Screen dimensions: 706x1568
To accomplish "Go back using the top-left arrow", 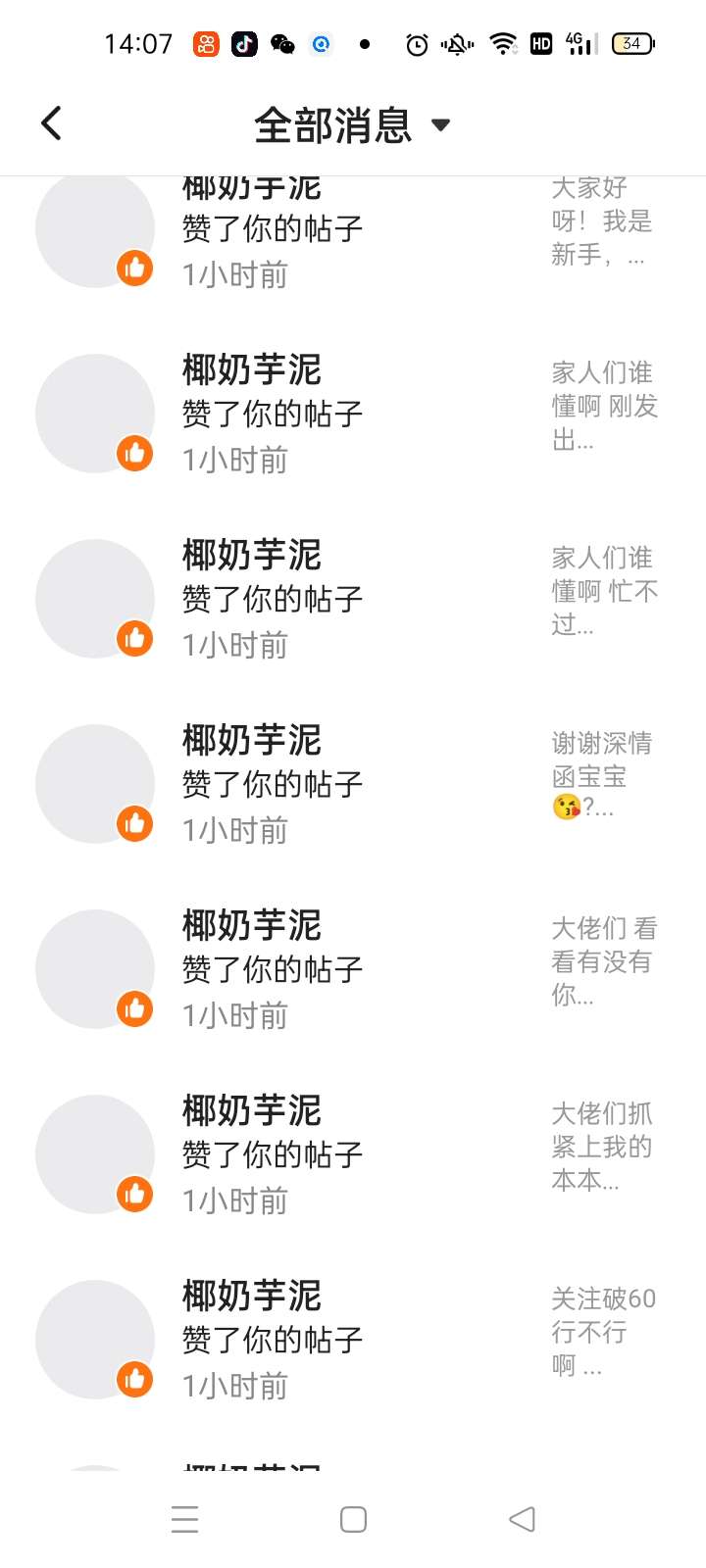I will (x=52, y=123).
